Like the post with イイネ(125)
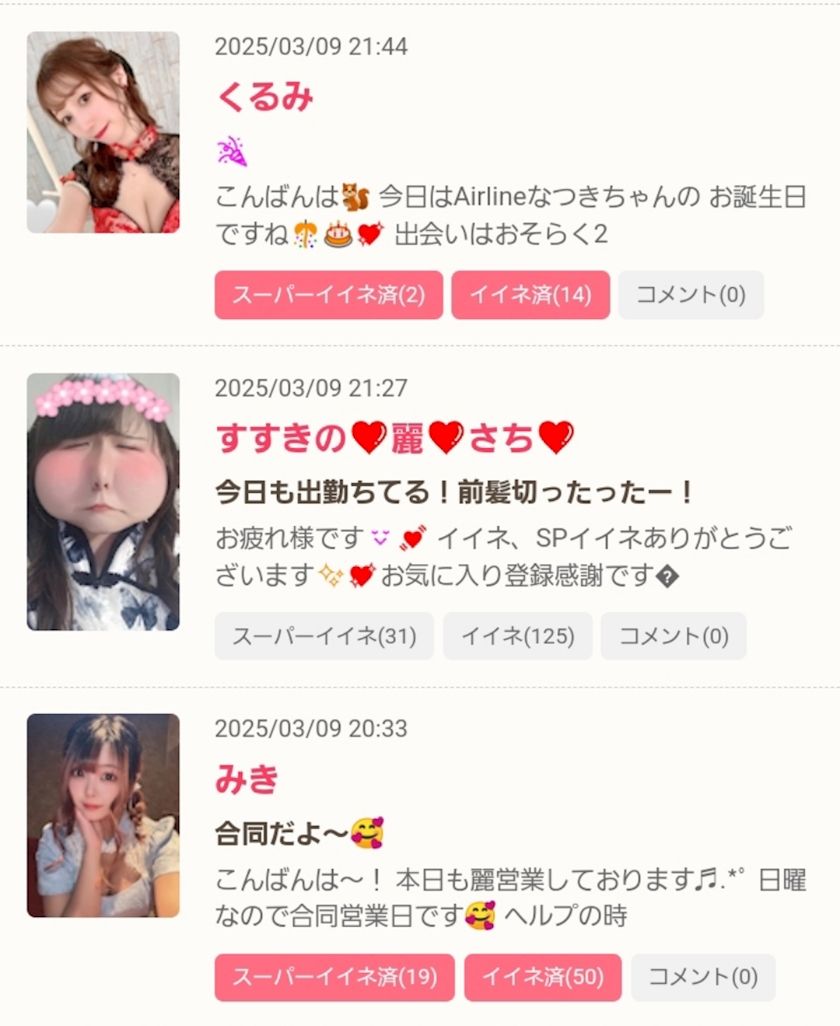Screen dimensions: 840x1026 (517, 636)
